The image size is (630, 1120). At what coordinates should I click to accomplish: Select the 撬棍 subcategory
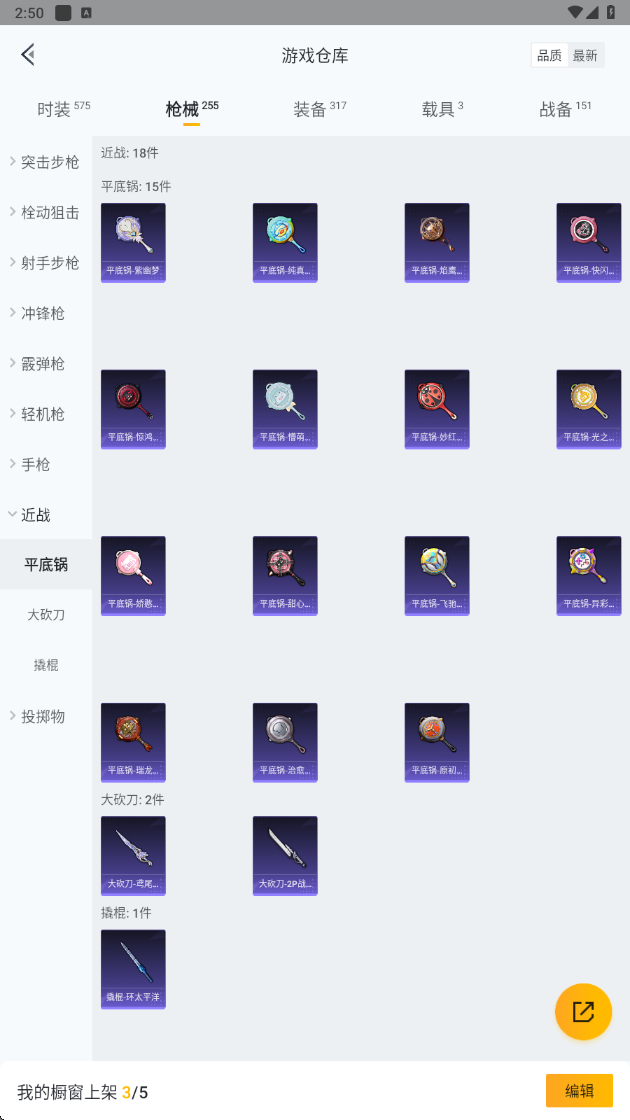46,665
